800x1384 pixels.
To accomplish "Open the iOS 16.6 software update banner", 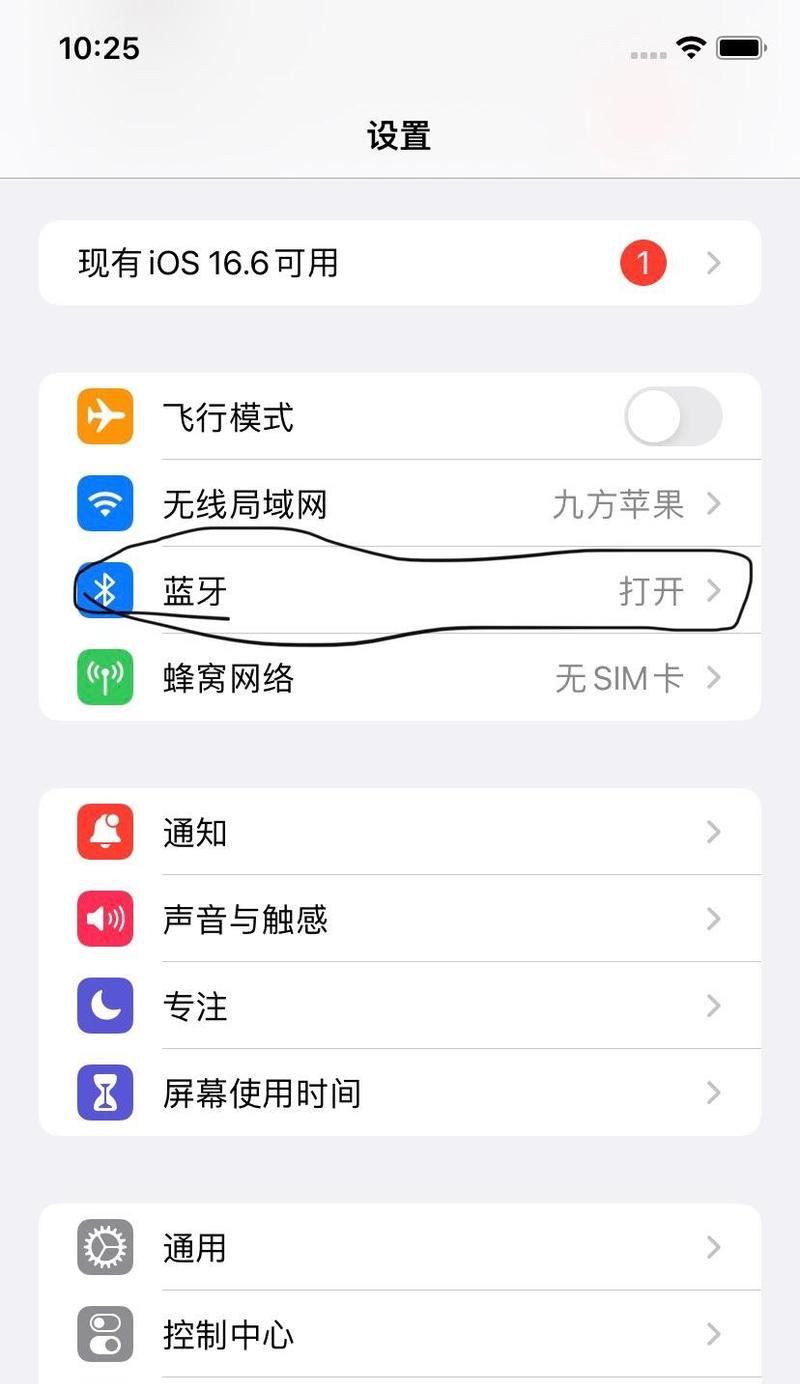I will click(x=400, y=262).
